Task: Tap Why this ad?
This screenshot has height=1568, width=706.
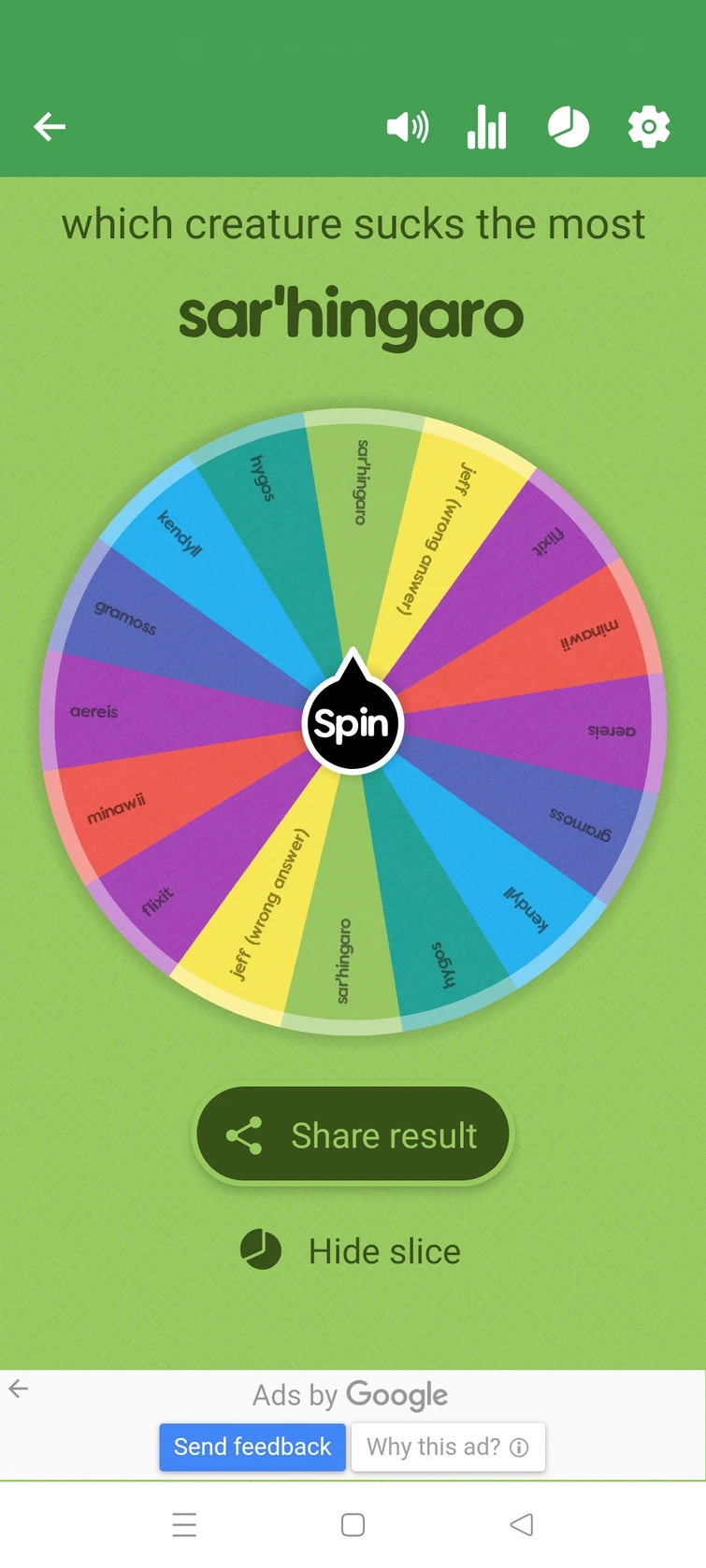Action: (448, 1447)
